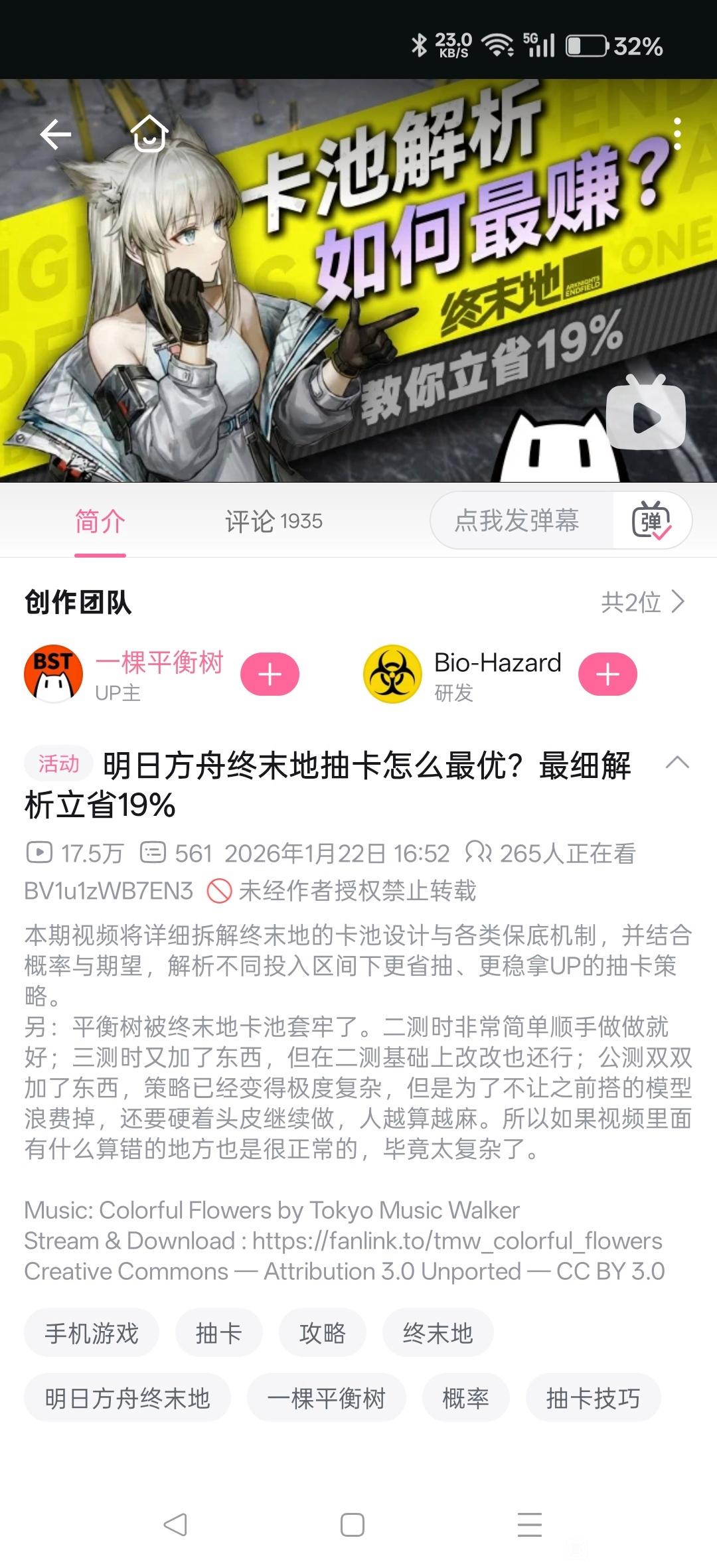The image size is (717, 1568).
Task: Go back using the top-left arrow
Action: [x=56, y=135]
